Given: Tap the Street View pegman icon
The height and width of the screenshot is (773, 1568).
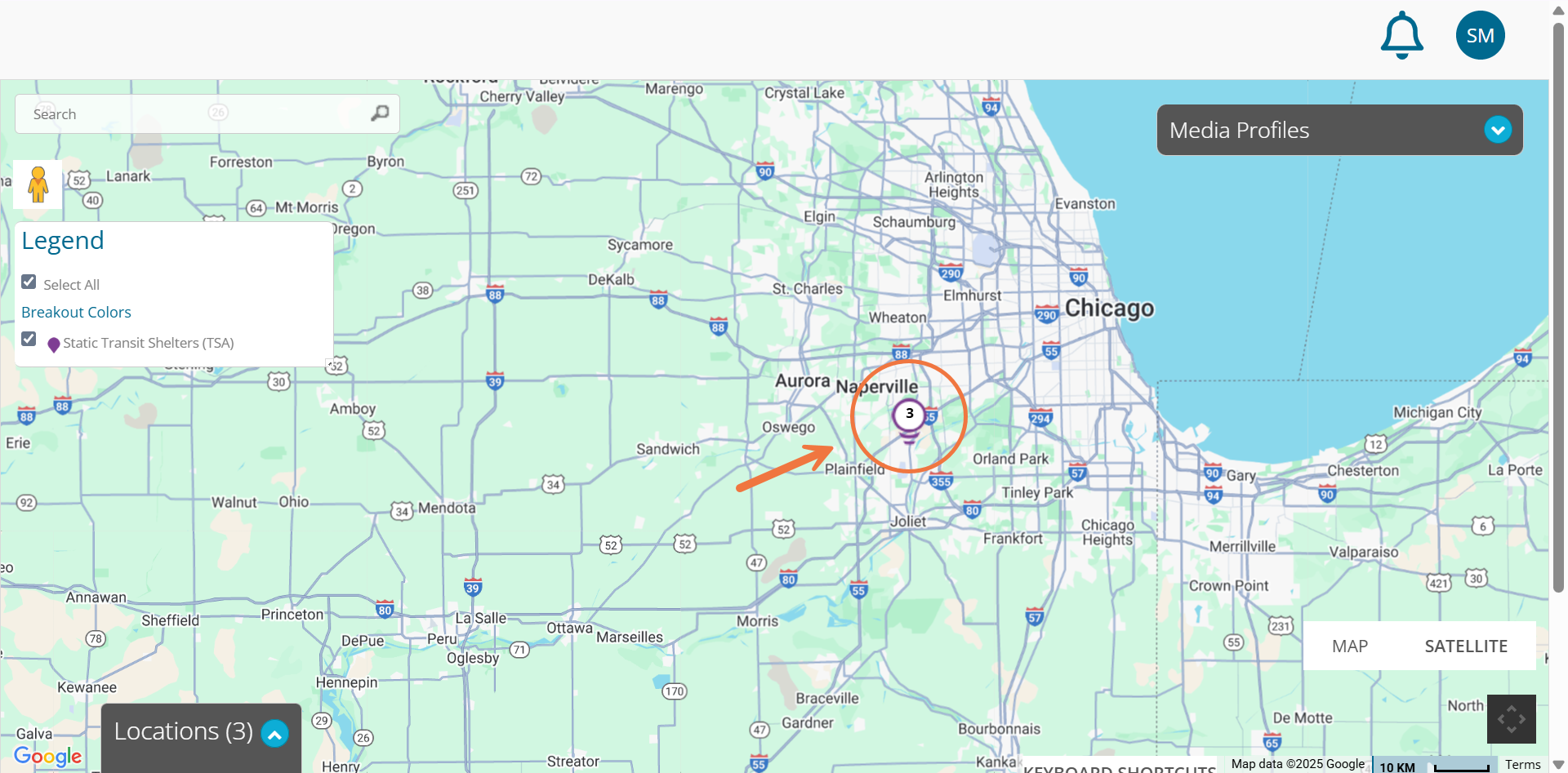Looking at the screenshot, I should click(38, 184).
